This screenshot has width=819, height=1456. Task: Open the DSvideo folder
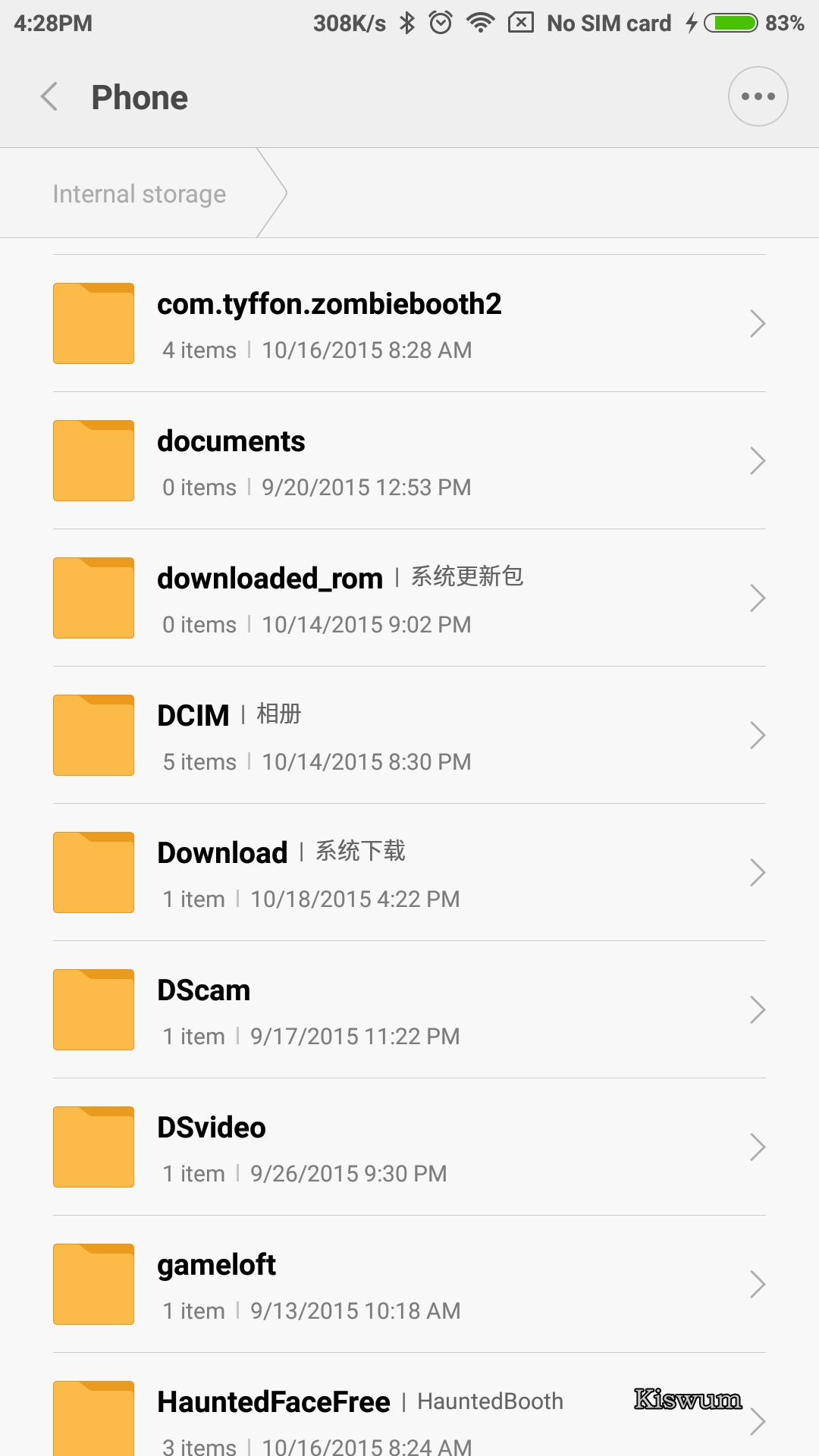409,1147
